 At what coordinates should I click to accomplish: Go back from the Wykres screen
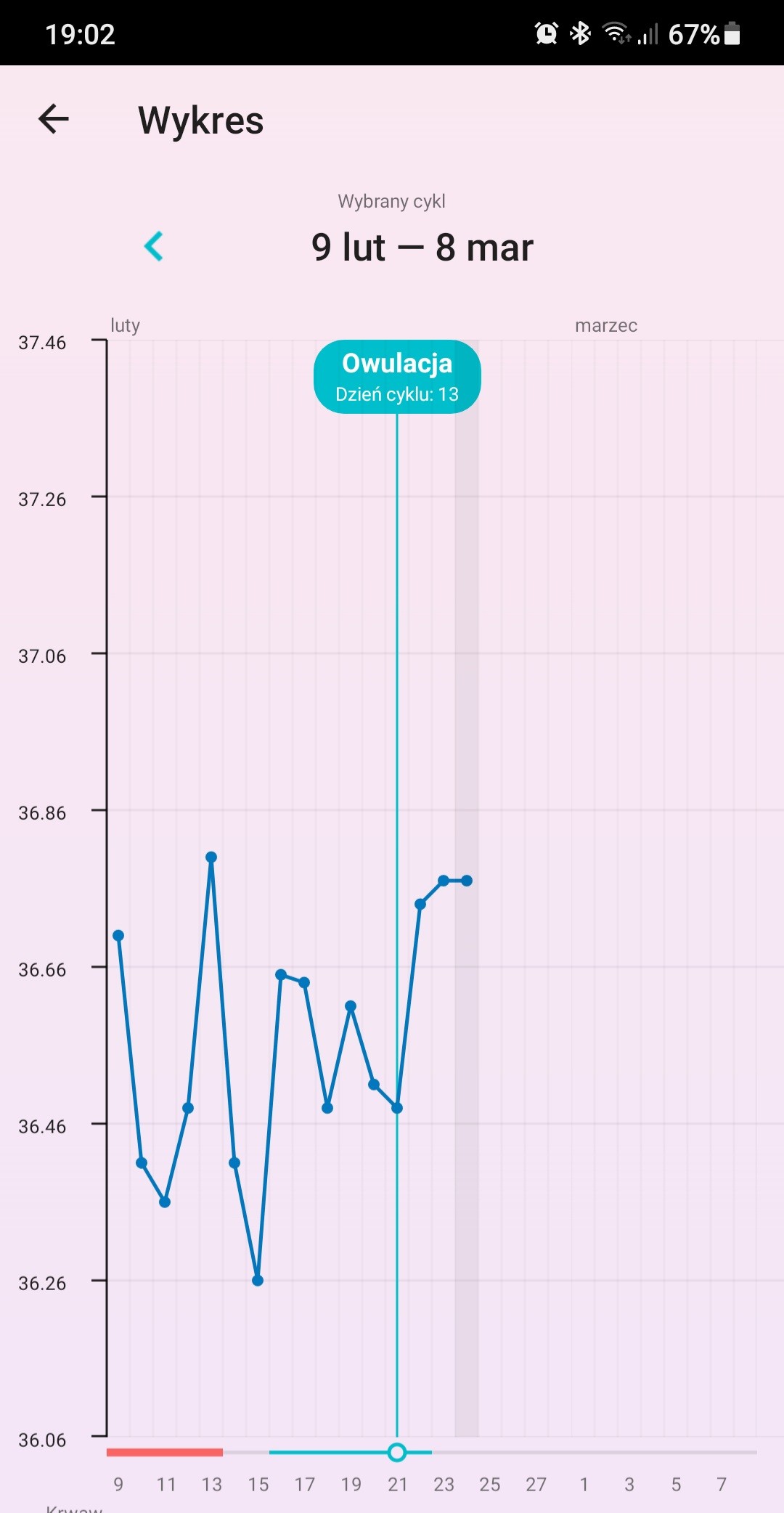pyautogui.click(x=54, y=119)
